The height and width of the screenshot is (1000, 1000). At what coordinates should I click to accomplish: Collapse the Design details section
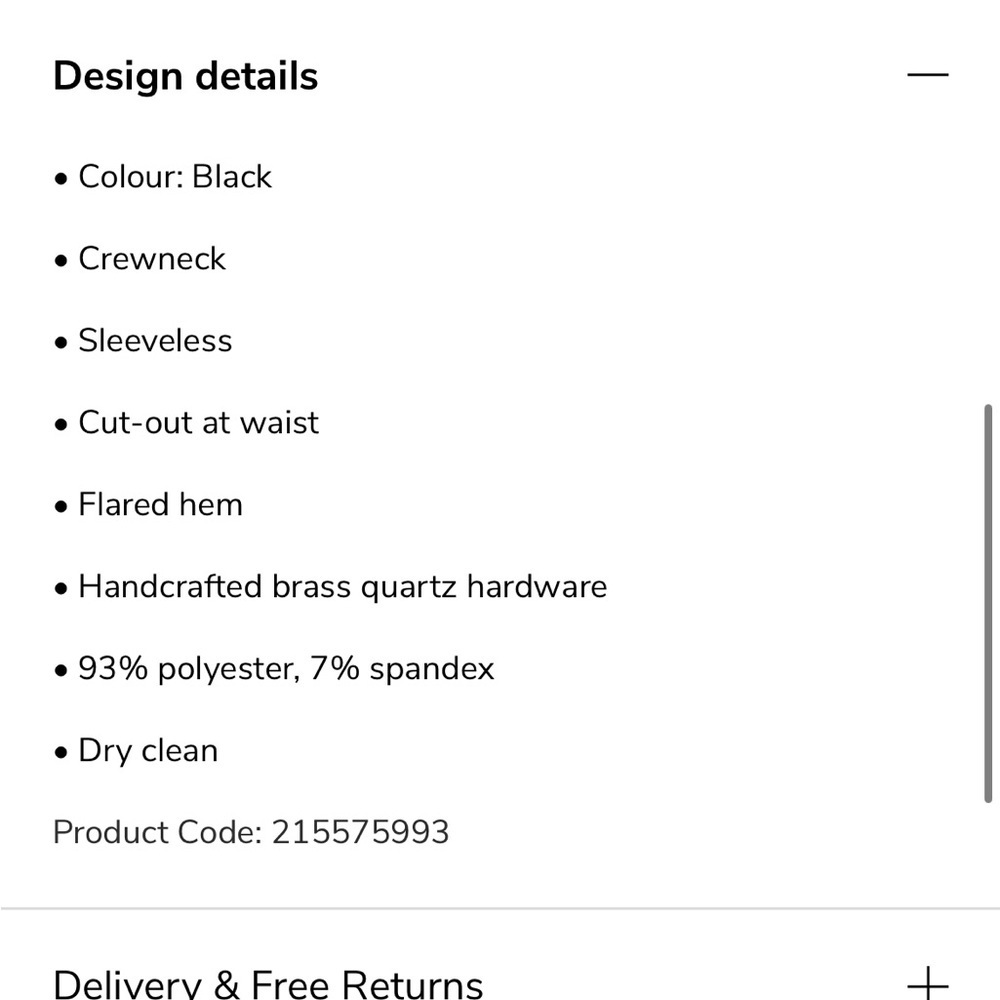coord(927,75)
